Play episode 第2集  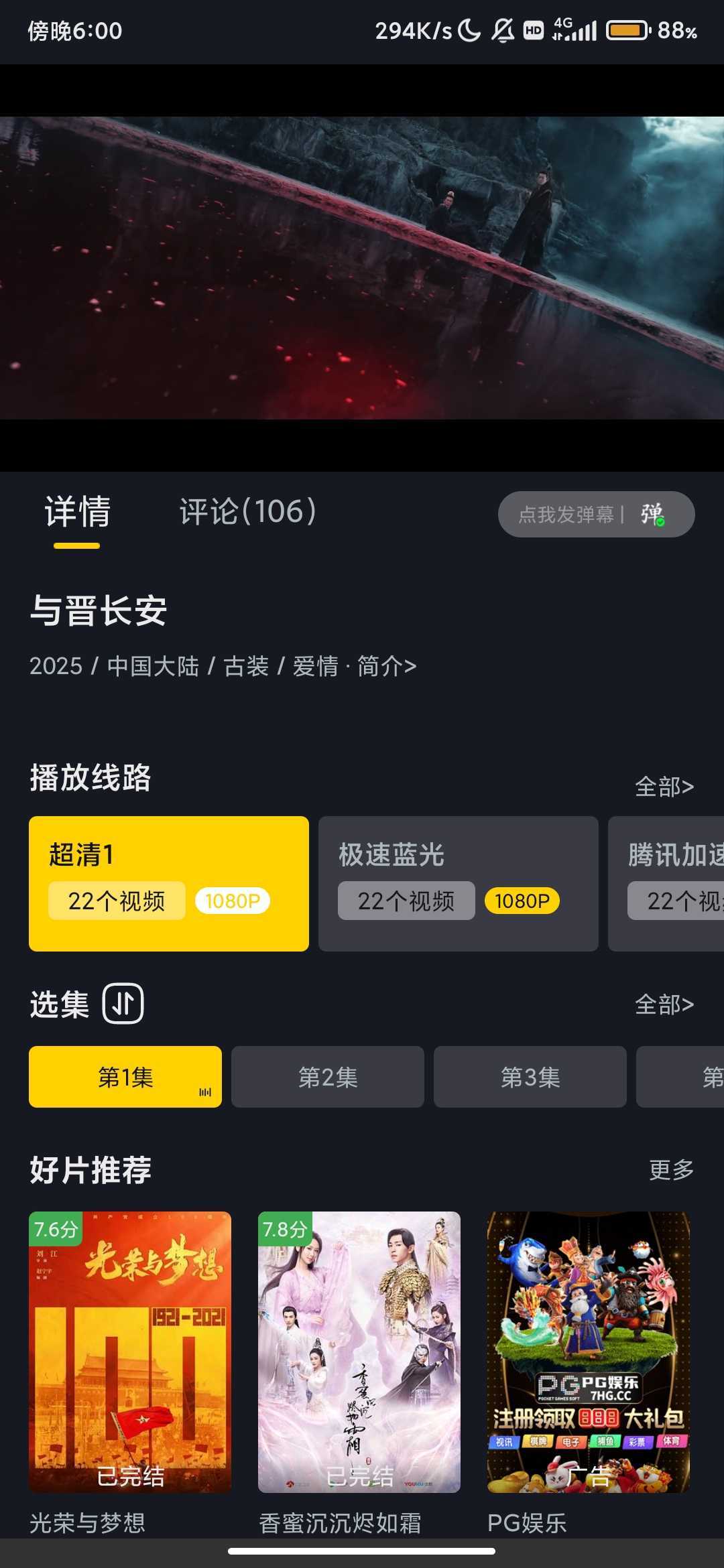[328, 1077]
